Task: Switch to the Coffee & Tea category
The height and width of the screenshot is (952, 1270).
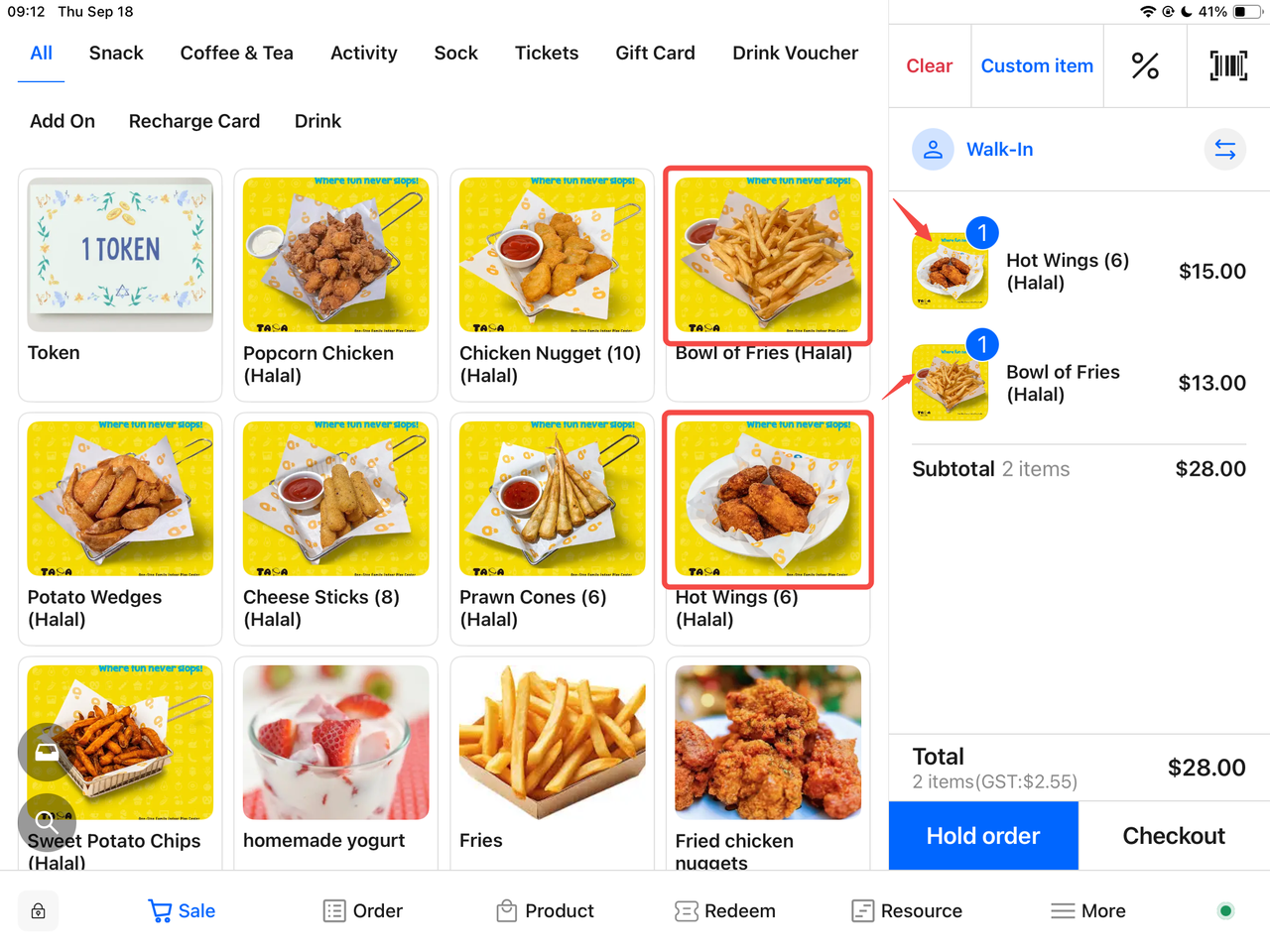Action: click(x=236, y=54)
